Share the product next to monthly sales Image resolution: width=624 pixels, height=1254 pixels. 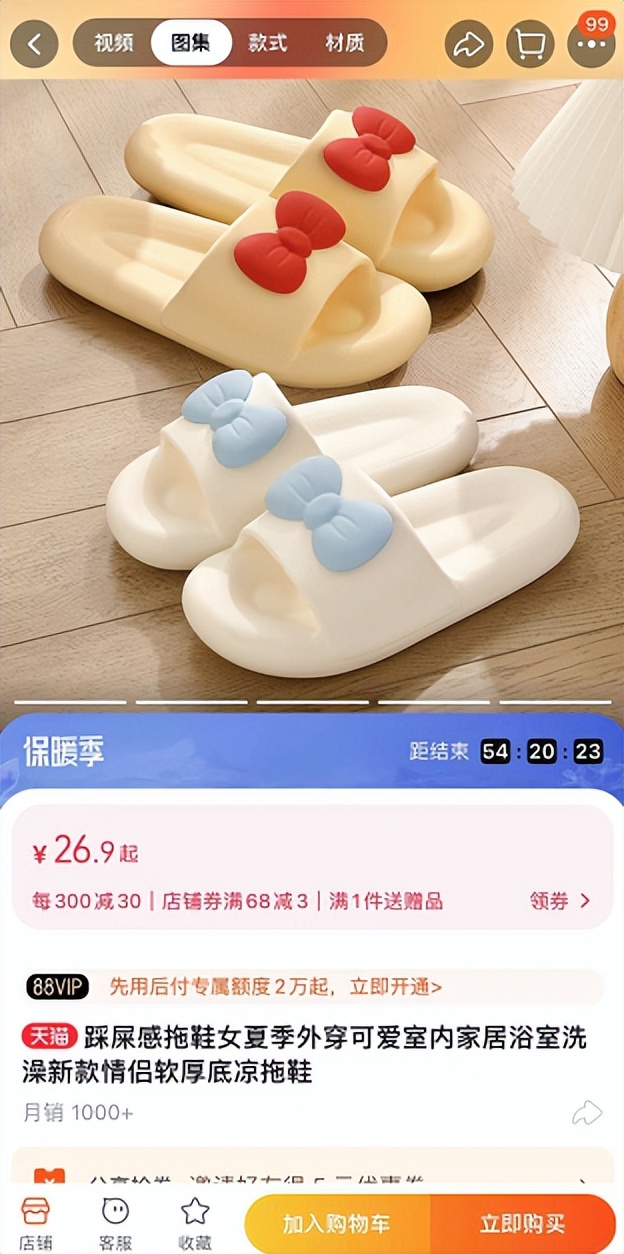pyautogui.click(x=587, y=1112)
